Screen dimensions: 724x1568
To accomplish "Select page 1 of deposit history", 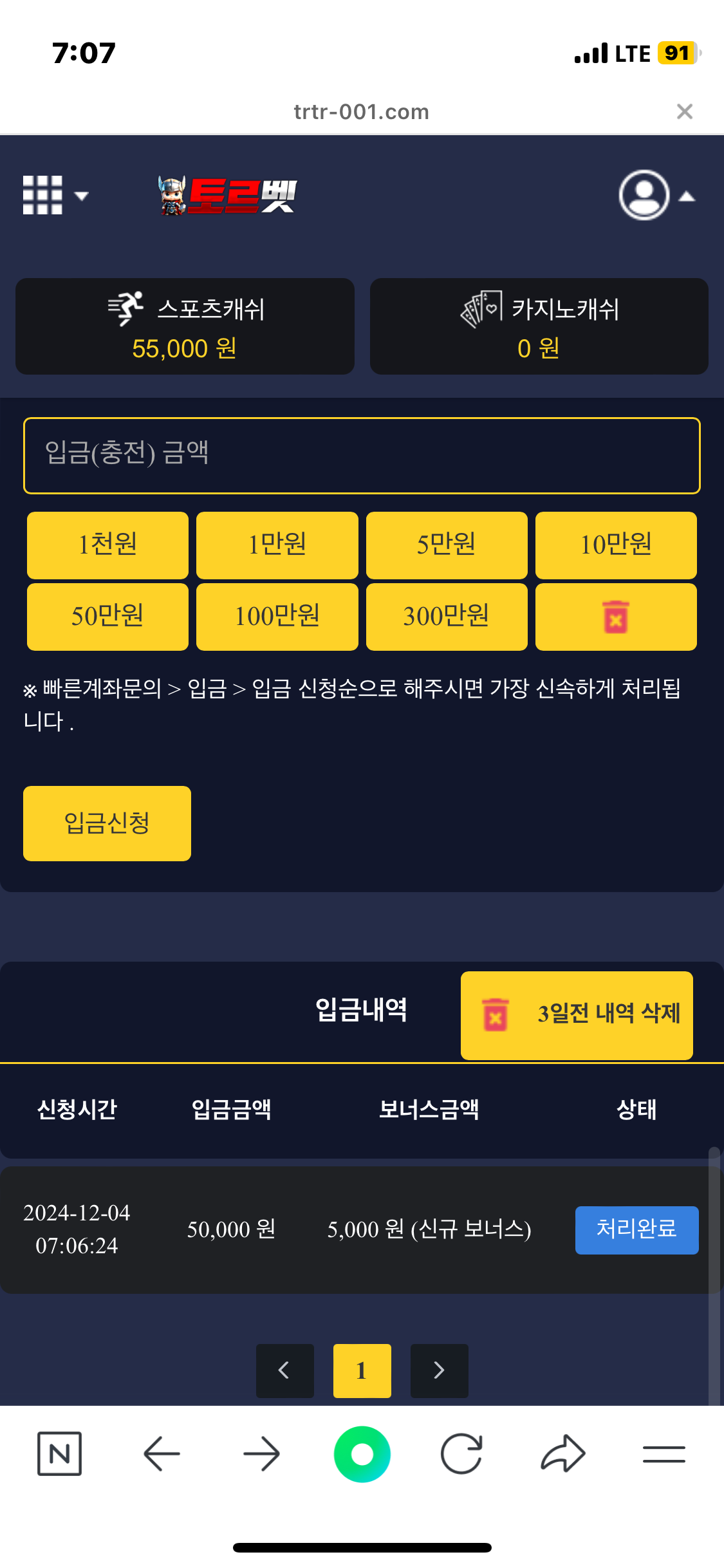I will [362, 1370].
